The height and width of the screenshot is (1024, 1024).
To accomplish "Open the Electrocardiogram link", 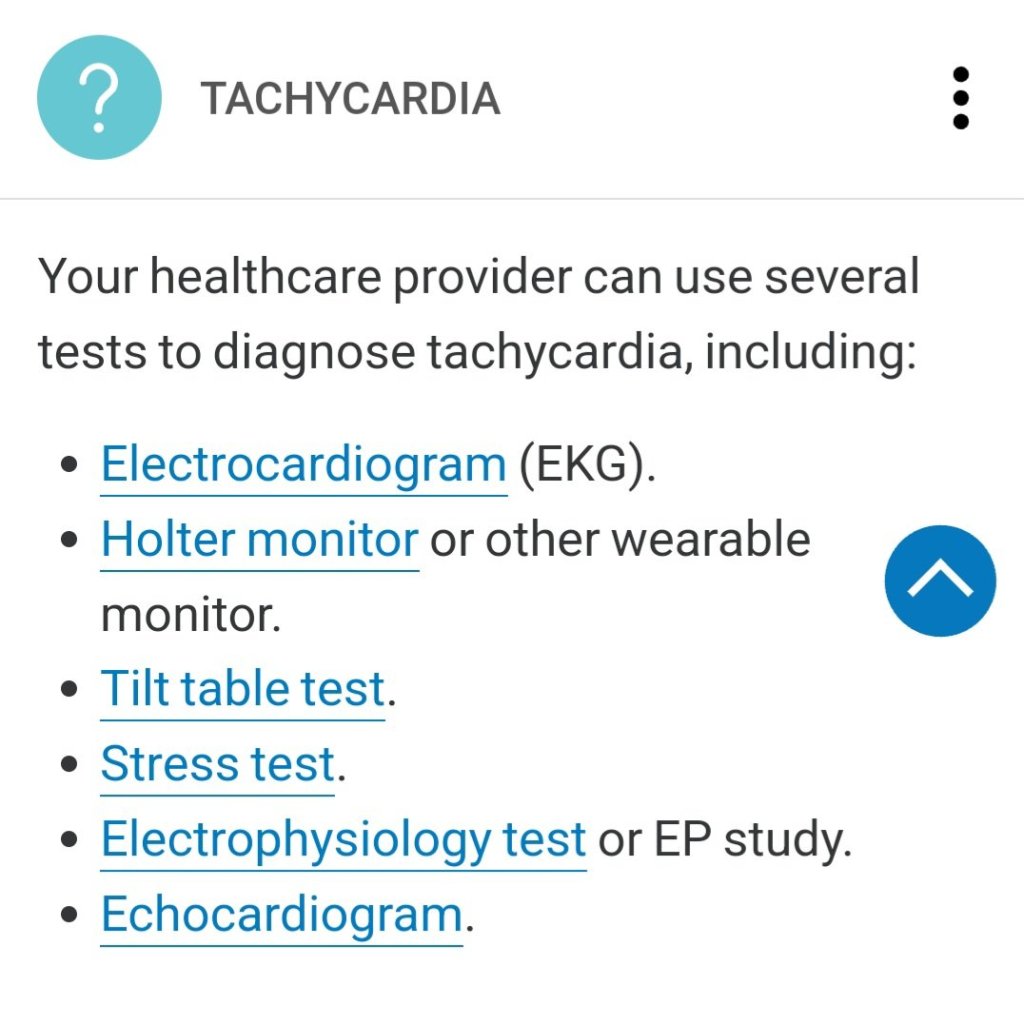I will (304, 465).
